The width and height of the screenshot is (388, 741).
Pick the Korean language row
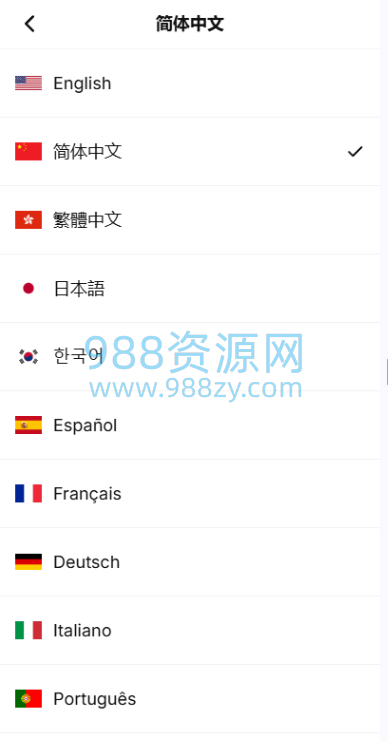pyautogui.click(x=190, y=357)
